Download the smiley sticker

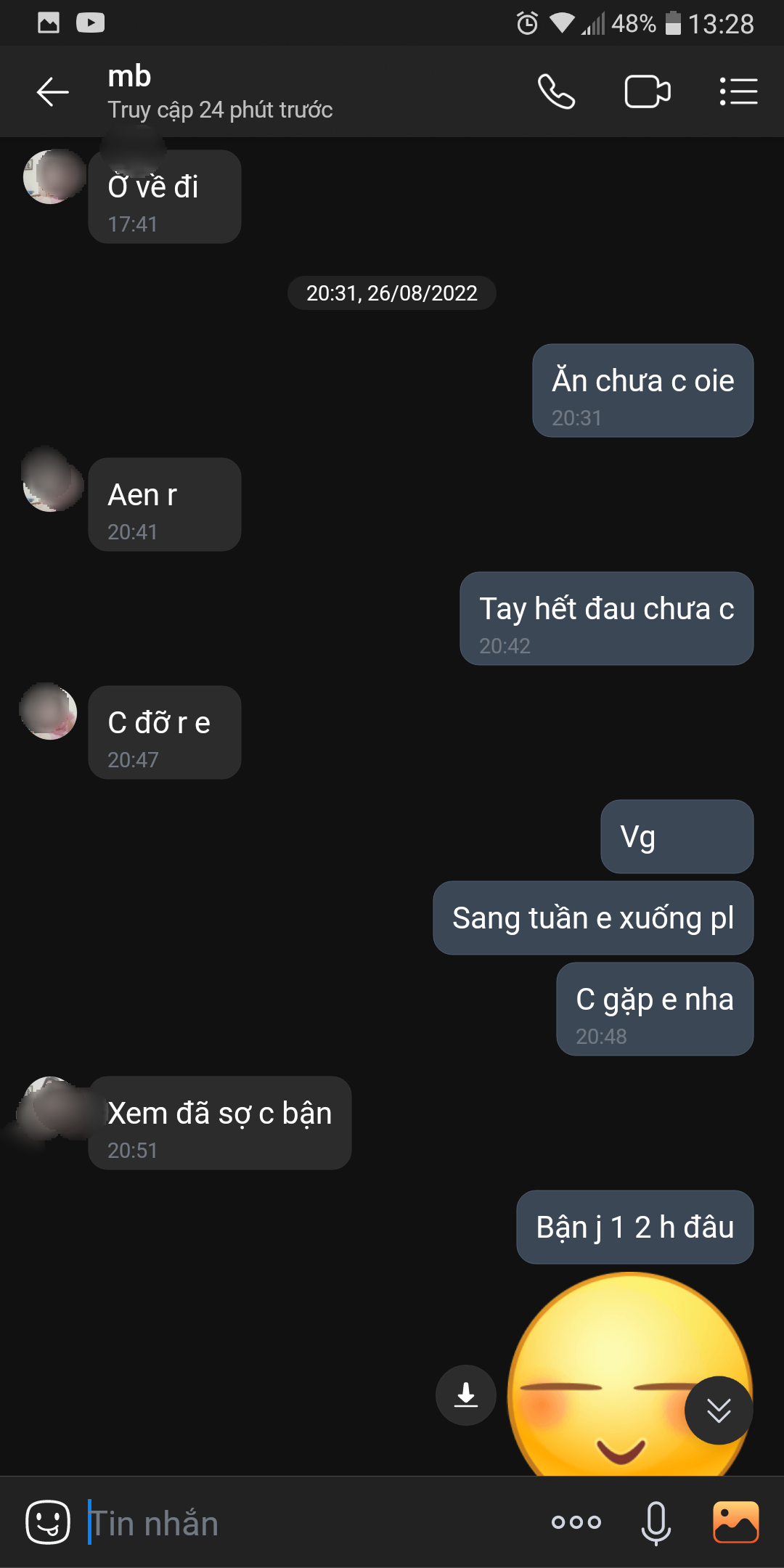point(466,1395)
